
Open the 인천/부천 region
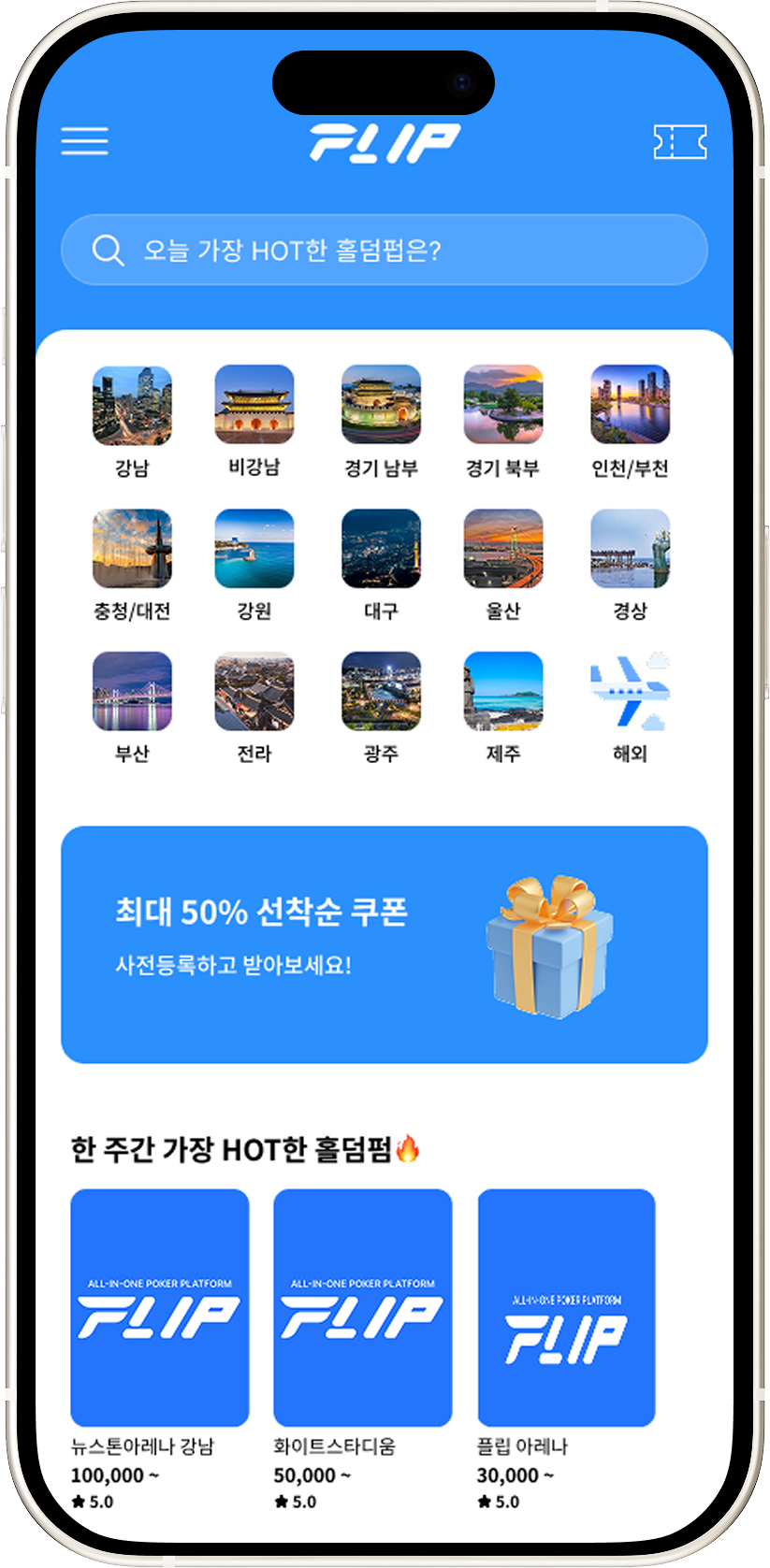tap(630, 422)
